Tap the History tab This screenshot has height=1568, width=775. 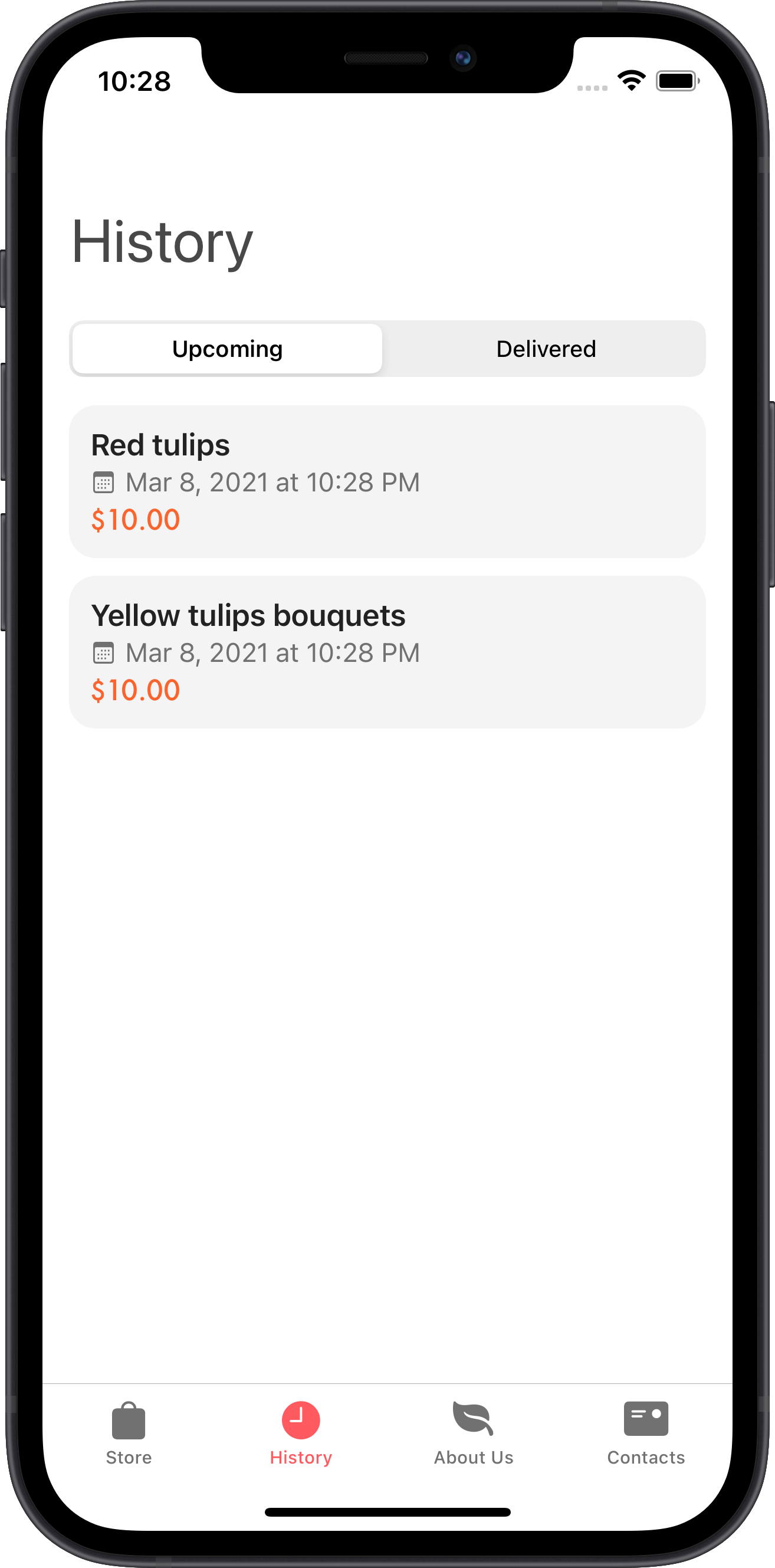[x=301, y=1432]
